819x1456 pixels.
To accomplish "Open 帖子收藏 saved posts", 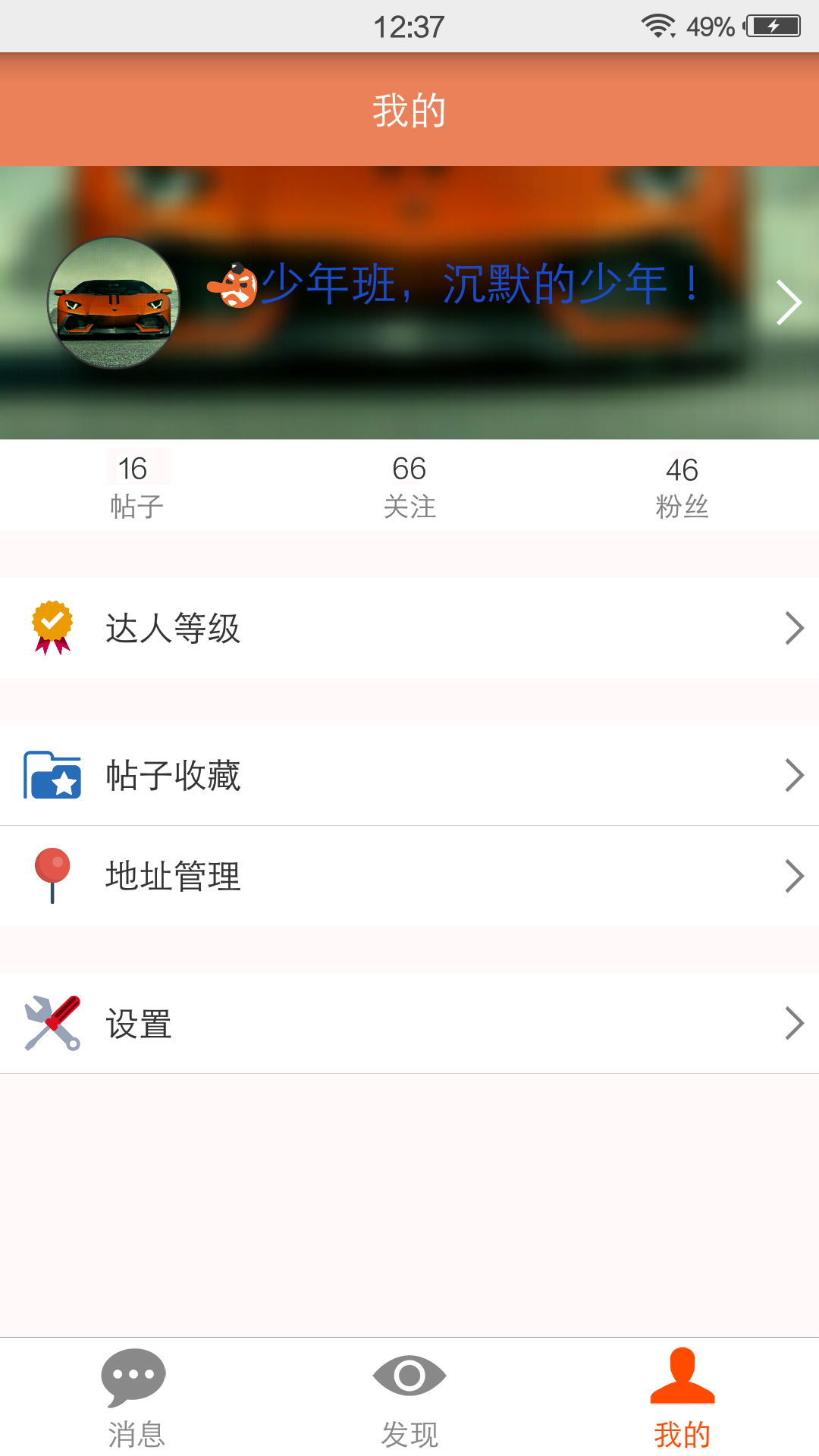I will 409,775.
